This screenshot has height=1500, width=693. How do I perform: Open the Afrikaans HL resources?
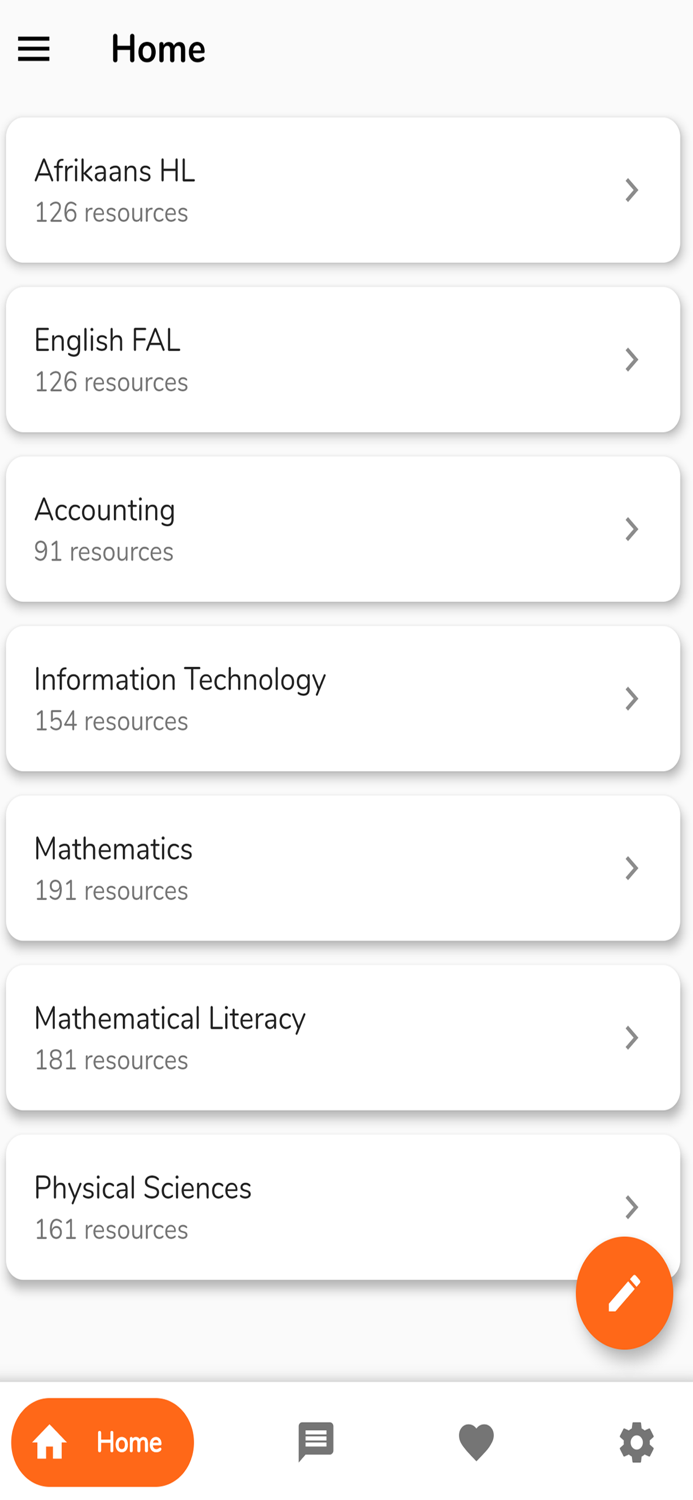click(x=343, y=190)
